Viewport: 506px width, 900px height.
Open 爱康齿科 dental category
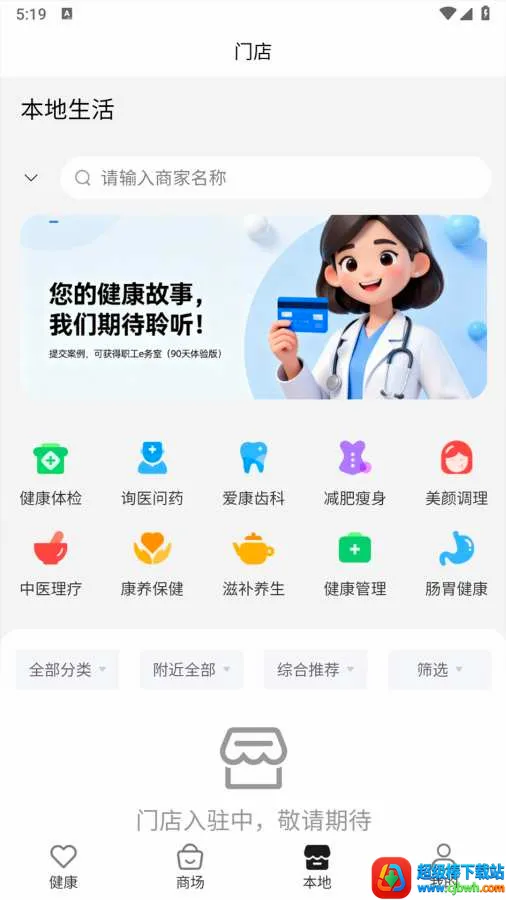pos(253,474)
